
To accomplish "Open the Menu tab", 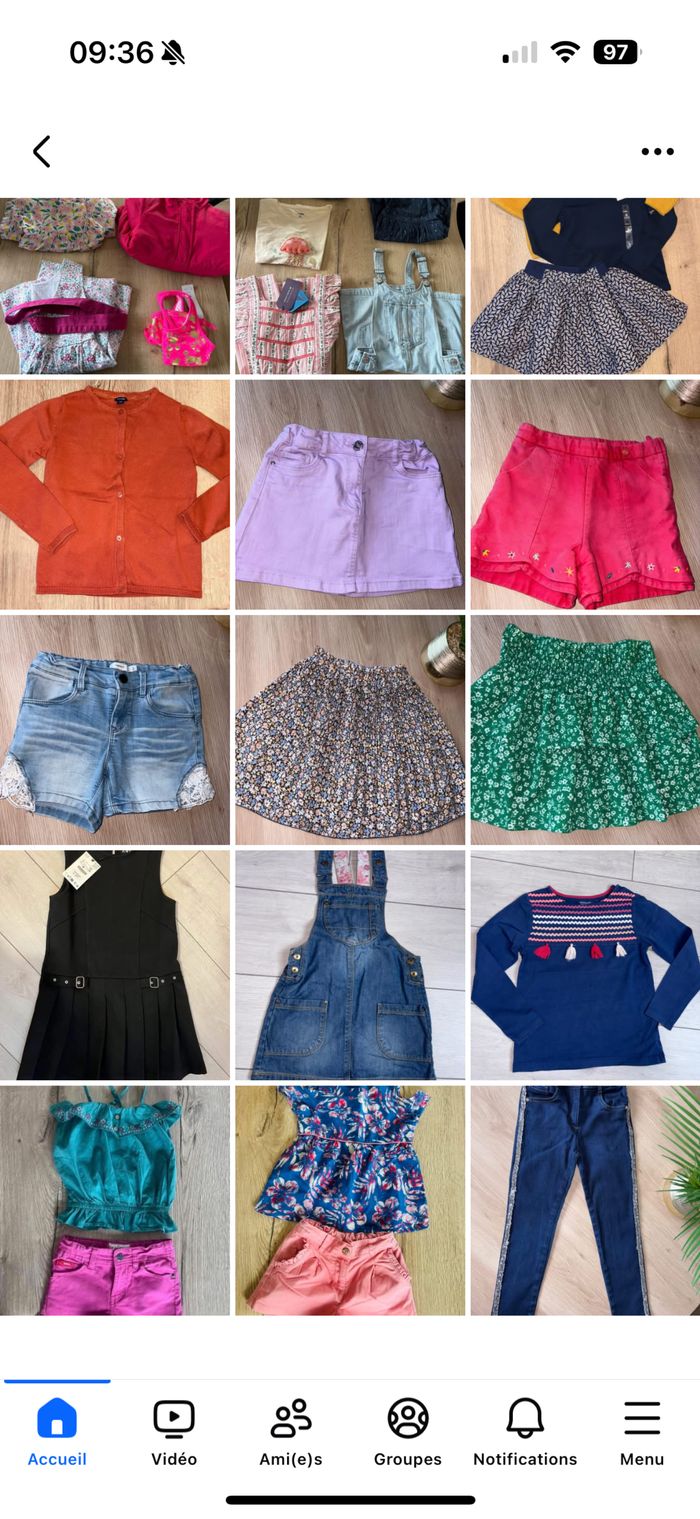I will click(642, 1433).
